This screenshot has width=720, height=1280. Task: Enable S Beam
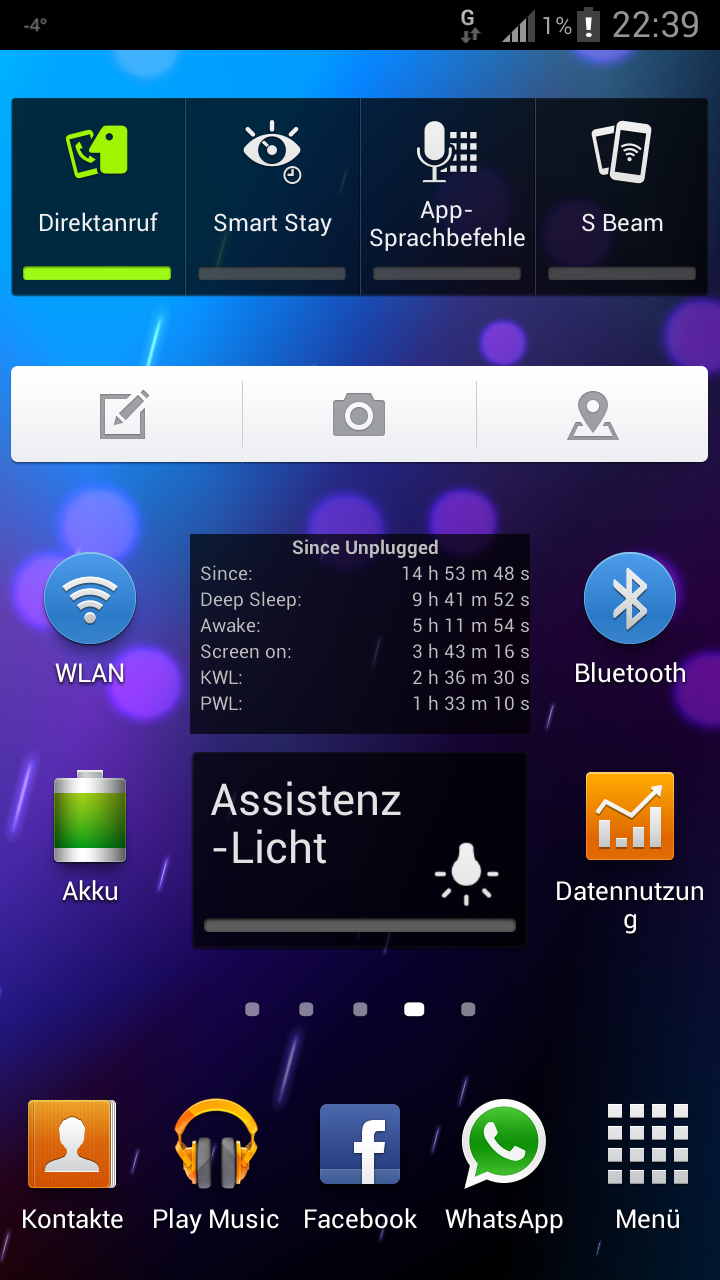coord(622,197)
